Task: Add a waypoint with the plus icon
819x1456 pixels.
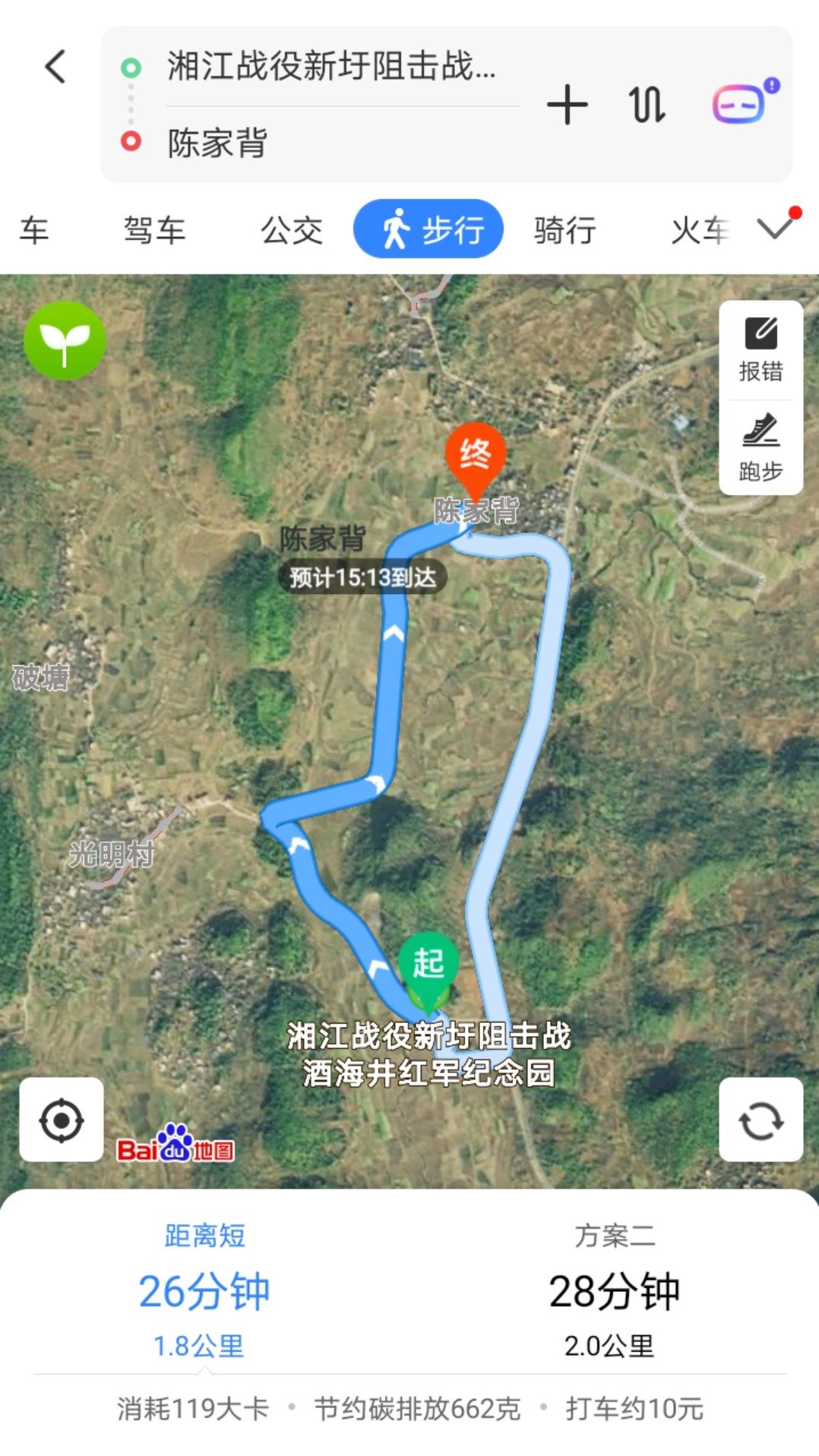Action: (x=567, y=105)
